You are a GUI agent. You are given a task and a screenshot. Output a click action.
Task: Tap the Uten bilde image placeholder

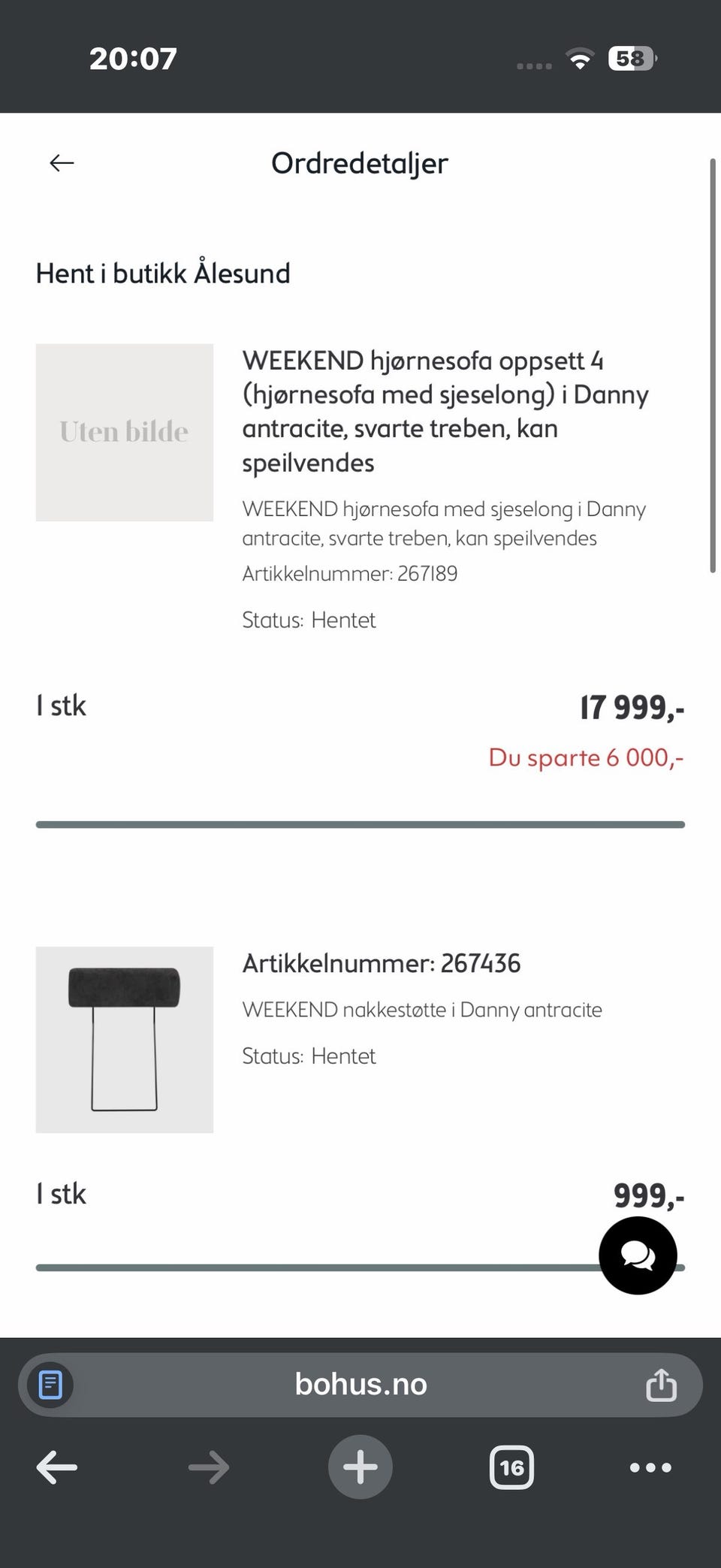click(124, 431)
